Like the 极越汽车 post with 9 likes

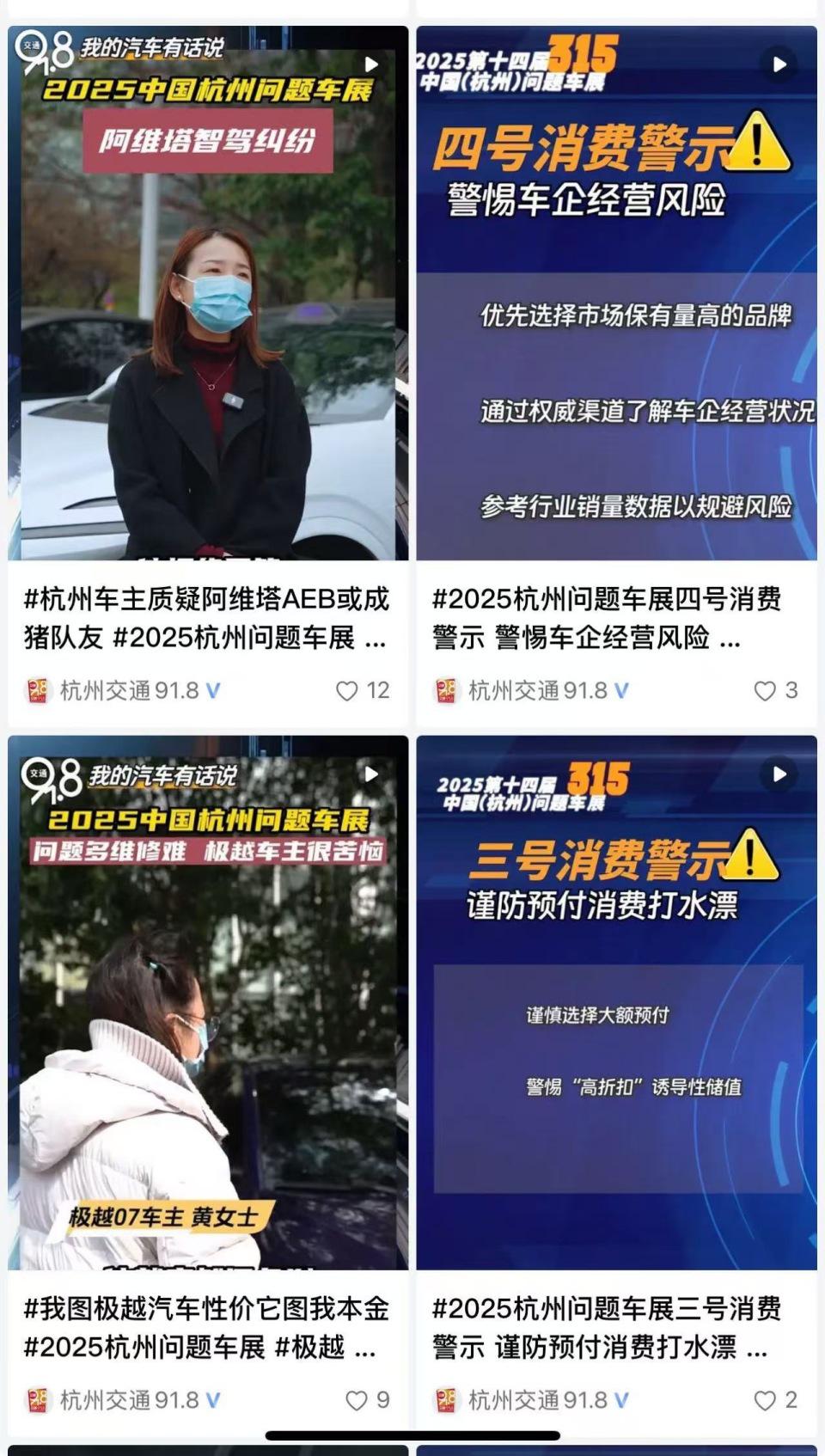(356, 1401)
